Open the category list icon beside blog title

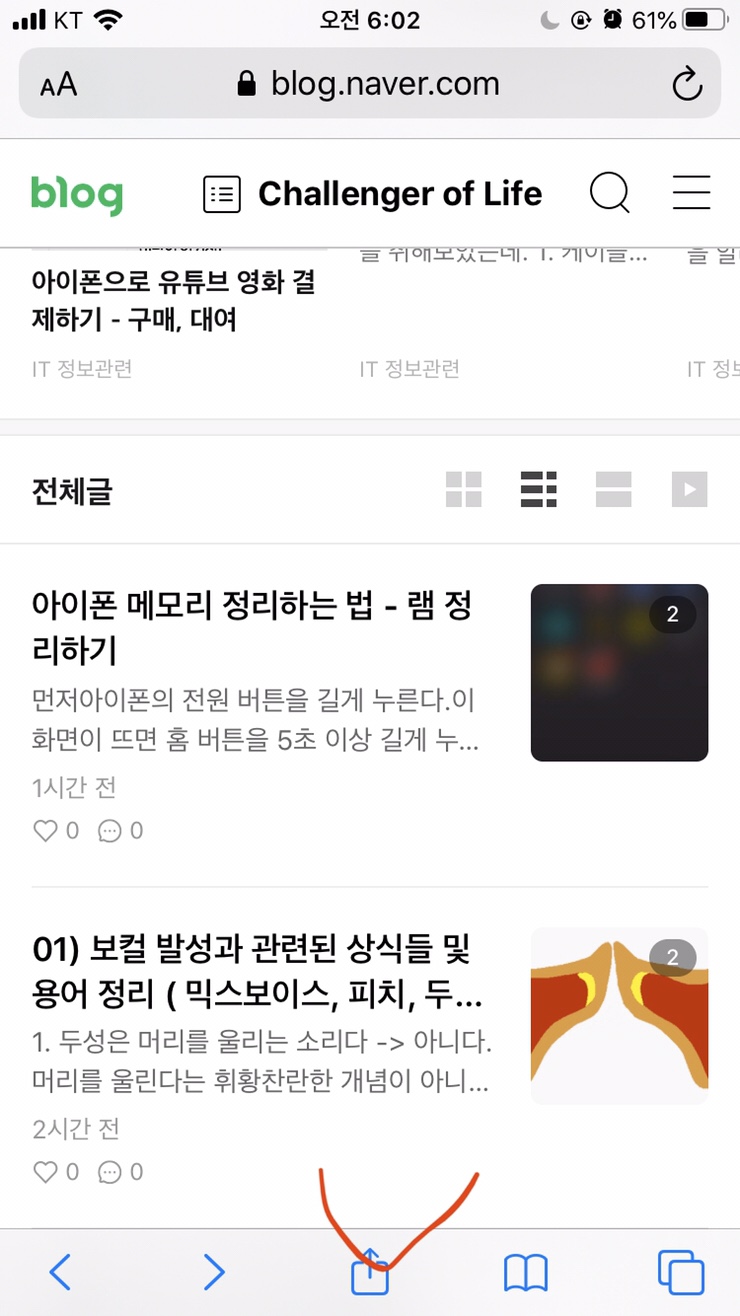click(222, 193)
